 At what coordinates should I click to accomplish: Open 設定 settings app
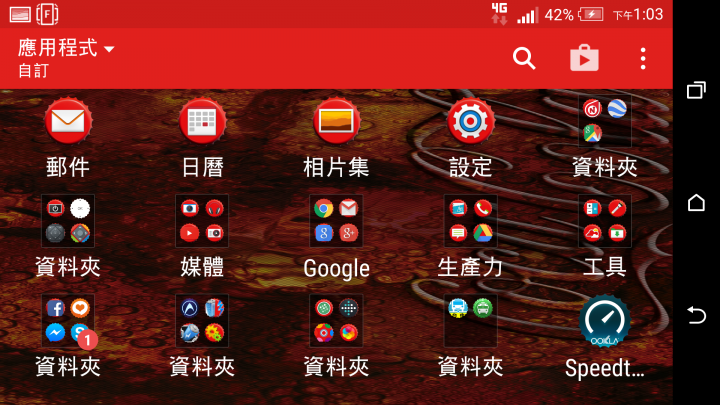pos(470,122)
